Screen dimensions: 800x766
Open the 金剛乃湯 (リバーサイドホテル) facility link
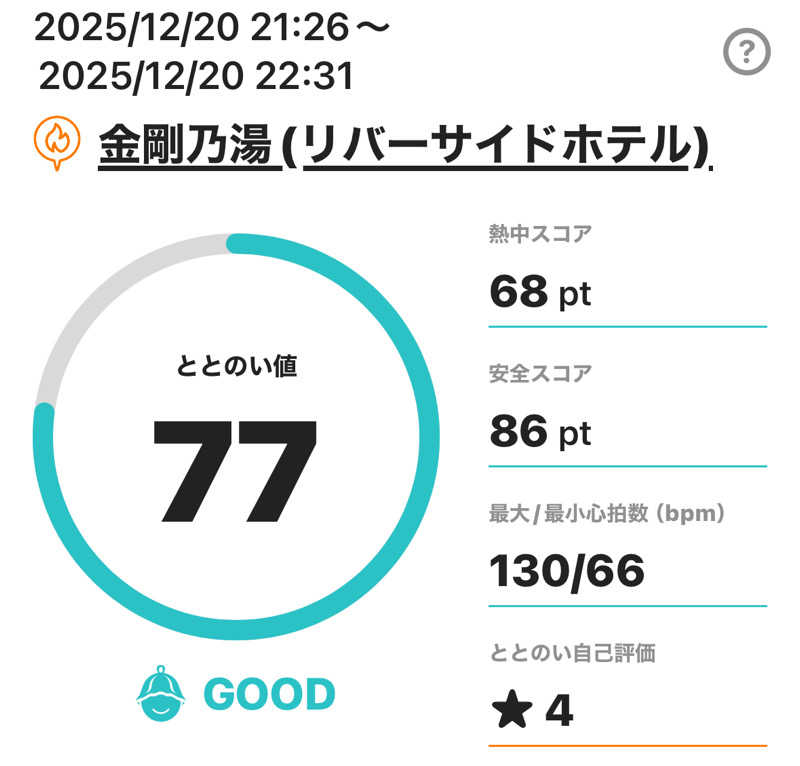coord(404,146)
